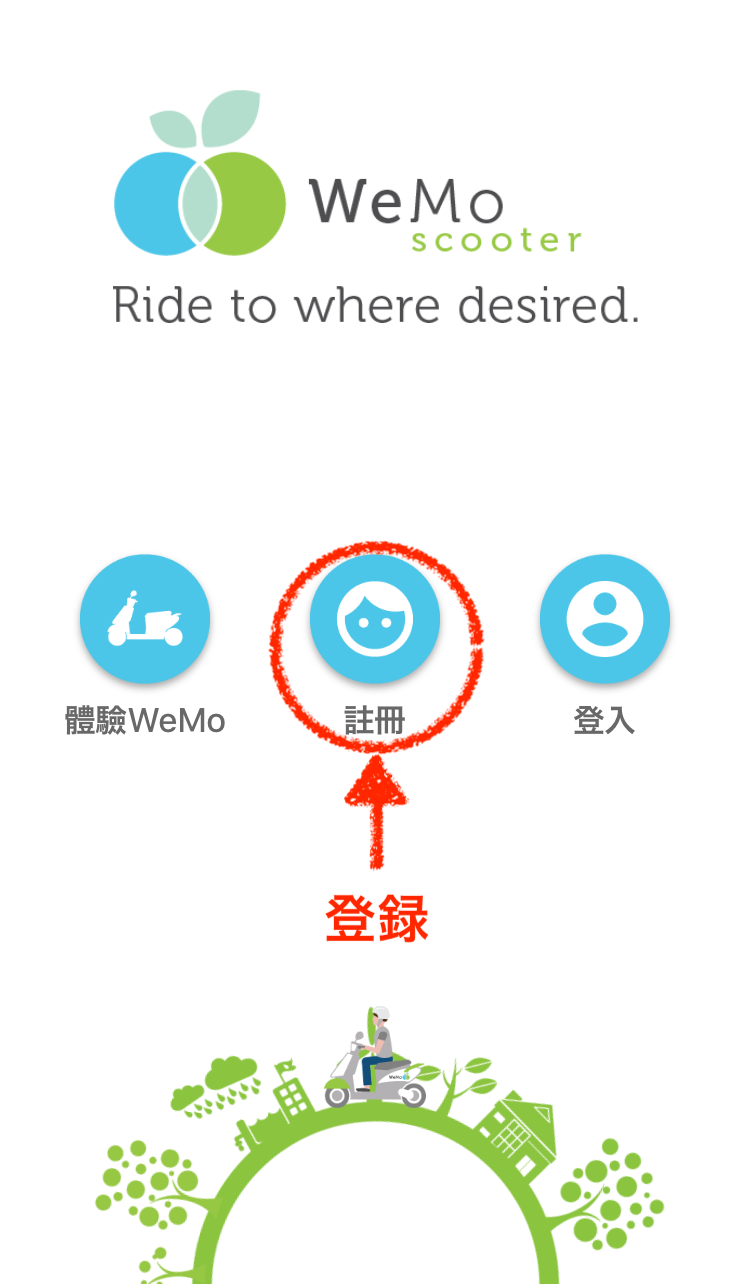Select the 登入 login button
The width and height of the screenshot is (749, 1284).
click(x=604, y=619)
